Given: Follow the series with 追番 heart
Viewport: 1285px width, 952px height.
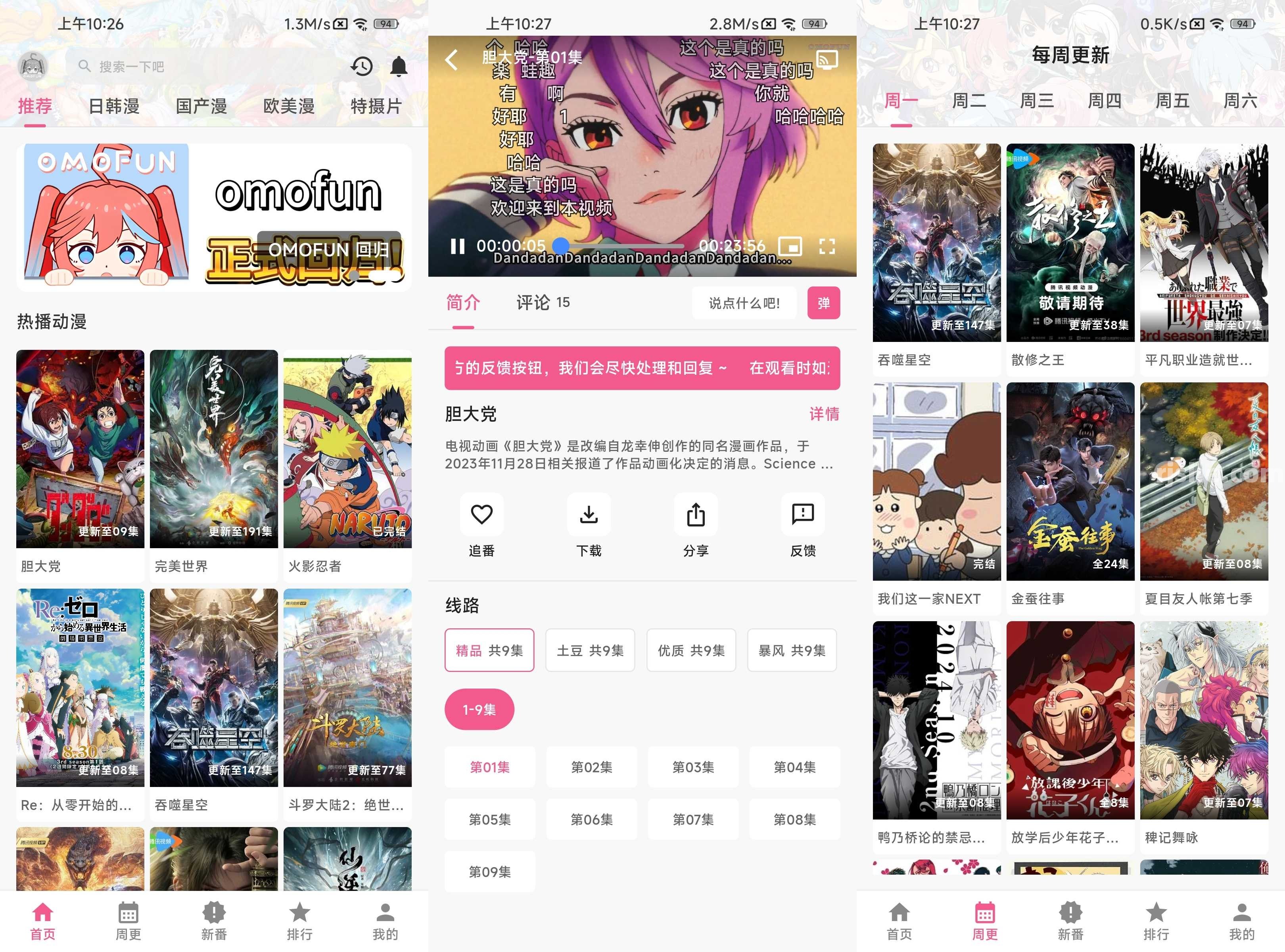Looking at the screenshot, I should pyautogui.click(x=482, y=514).
